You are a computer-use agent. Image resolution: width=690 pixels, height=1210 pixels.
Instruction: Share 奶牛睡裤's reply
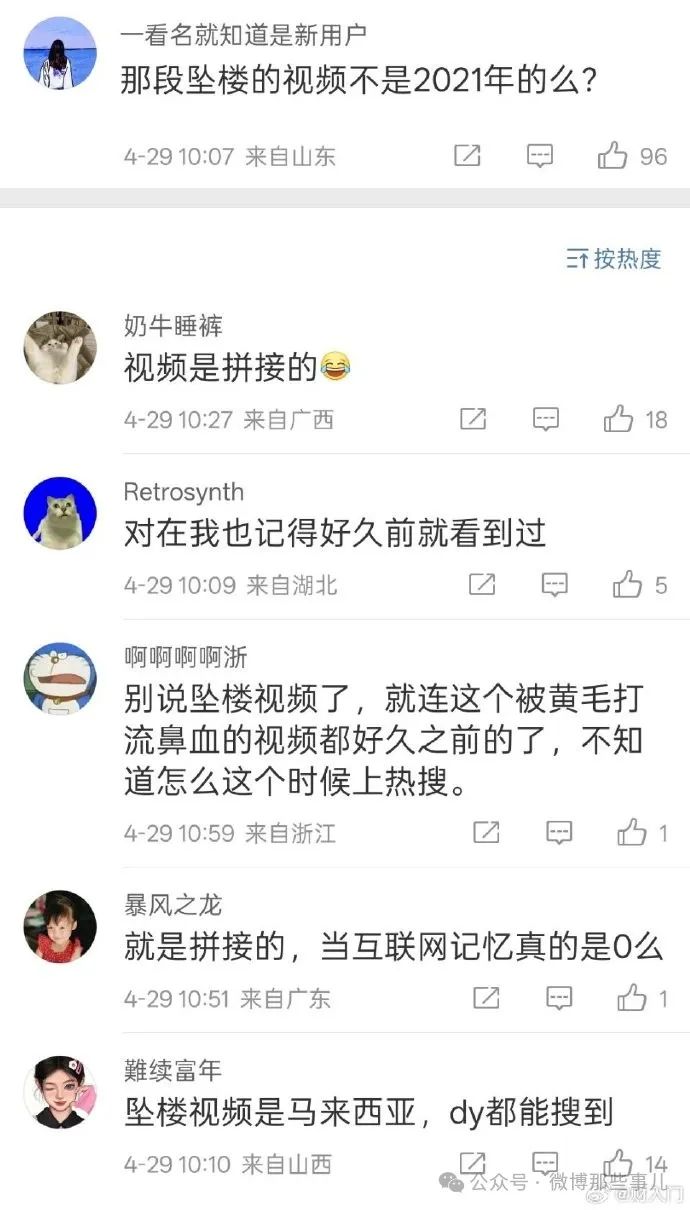[x=473, y=419]
